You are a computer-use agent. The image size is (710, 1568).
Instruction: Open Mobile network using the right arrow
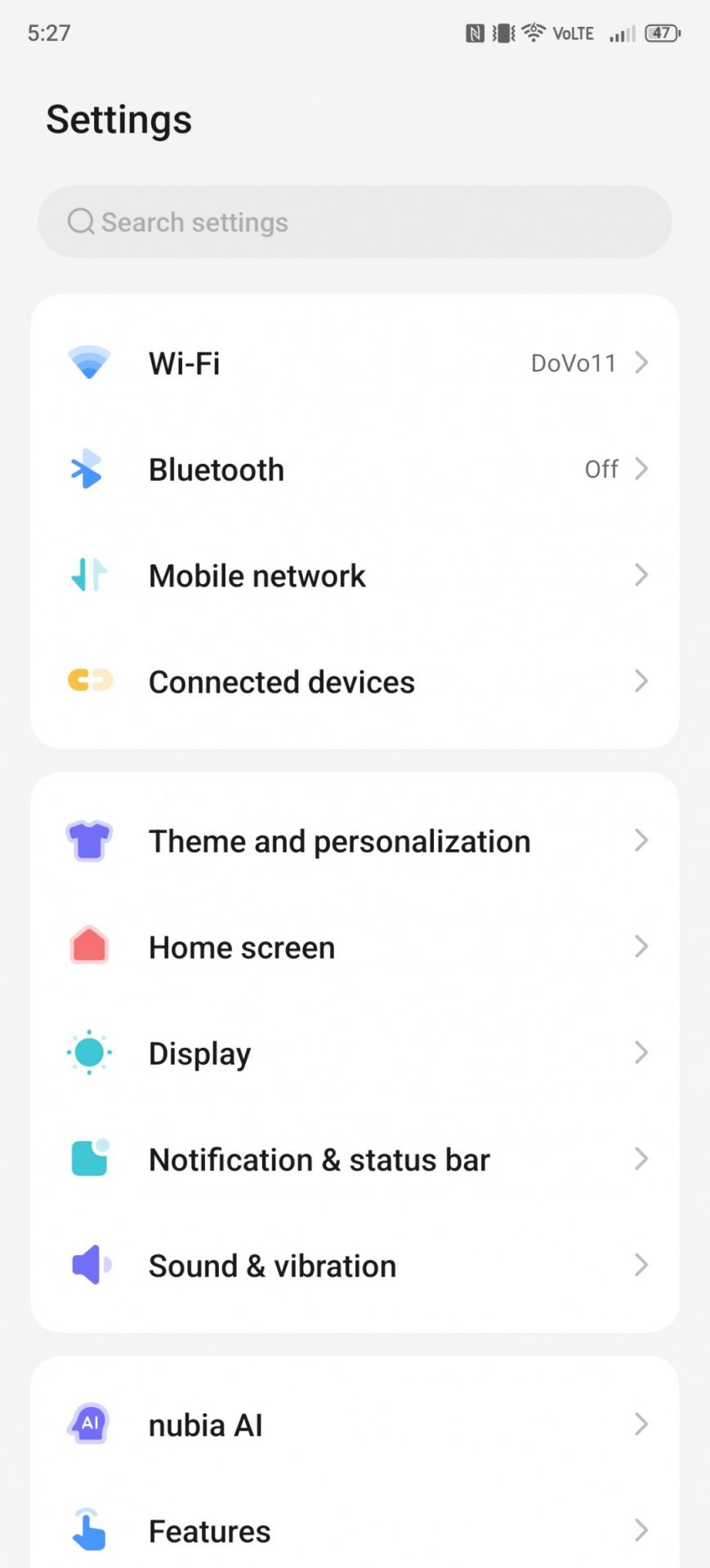tap(642, 575)
